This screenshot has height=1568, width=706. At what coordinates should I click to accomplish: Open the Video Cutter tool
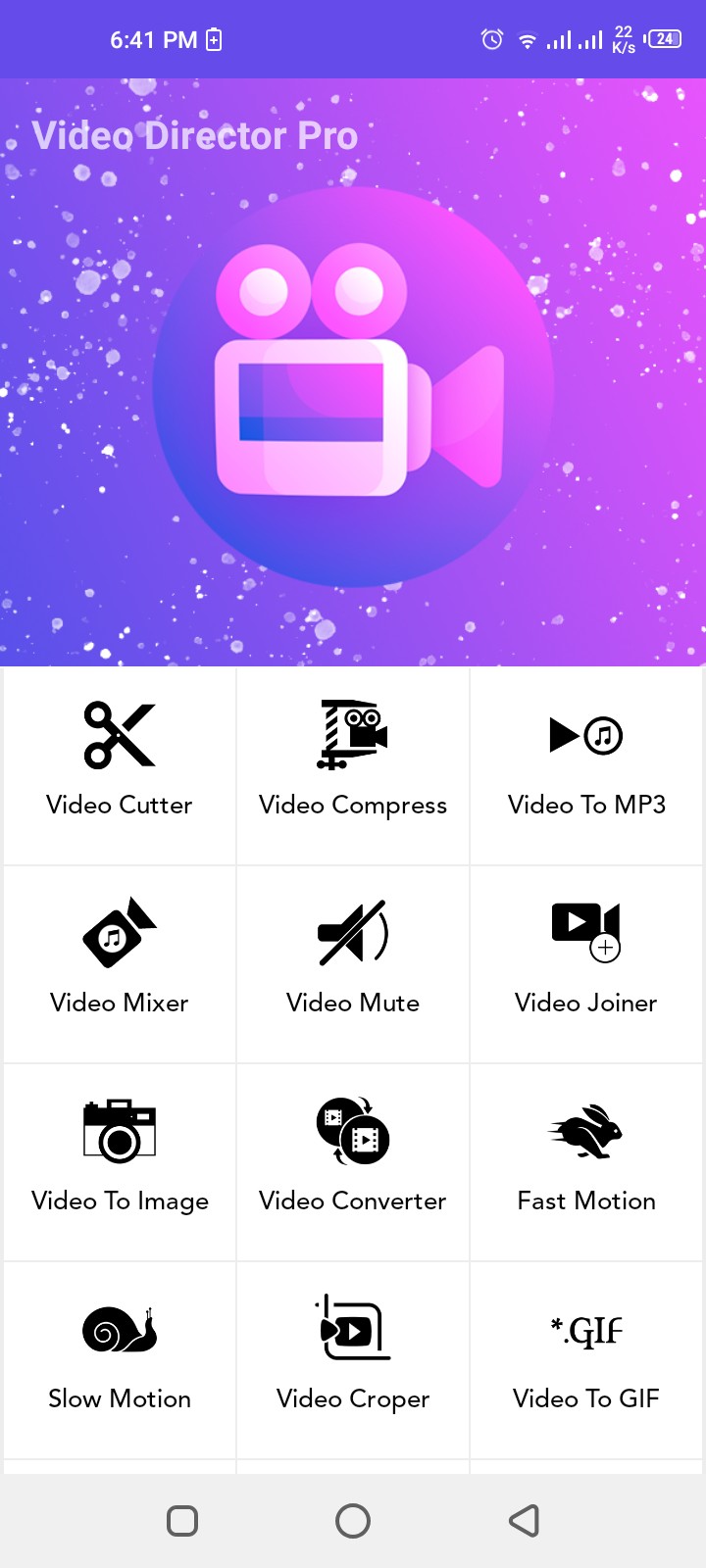tap(120, 765)
